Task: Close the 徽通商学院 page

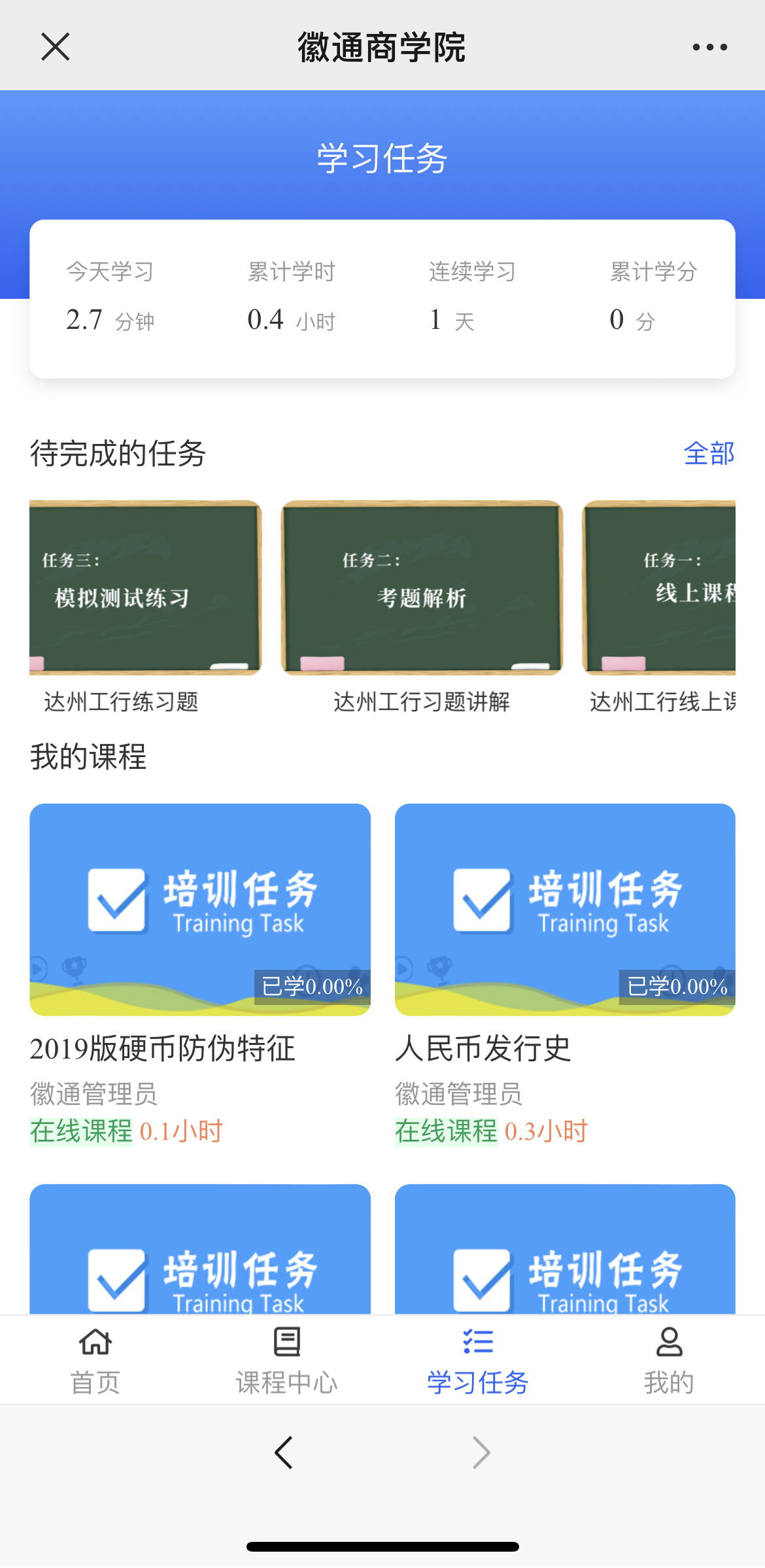Action: click(56, 47)
